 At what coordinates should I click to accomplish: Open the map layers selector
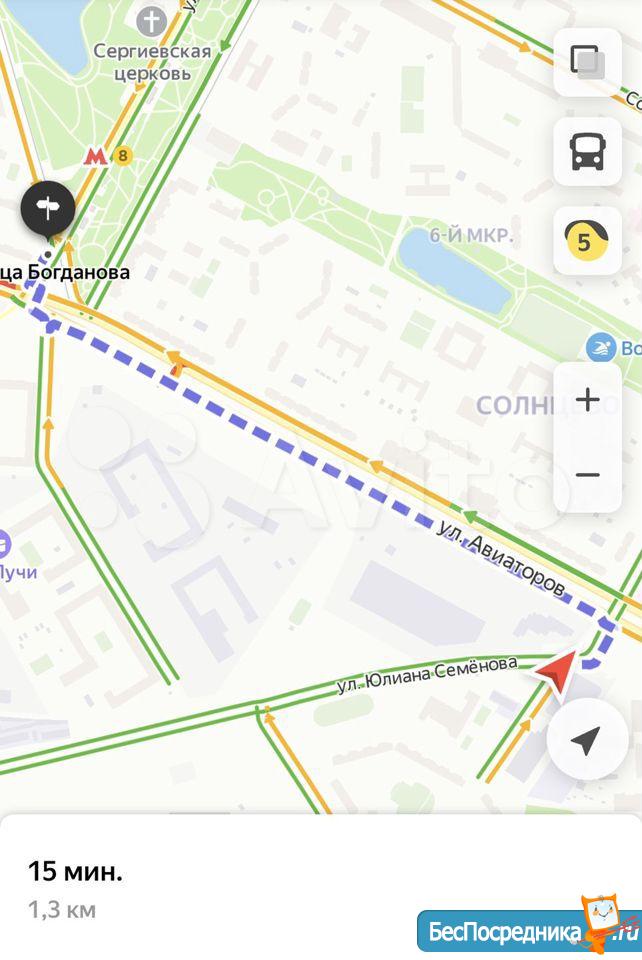point(587,62)
